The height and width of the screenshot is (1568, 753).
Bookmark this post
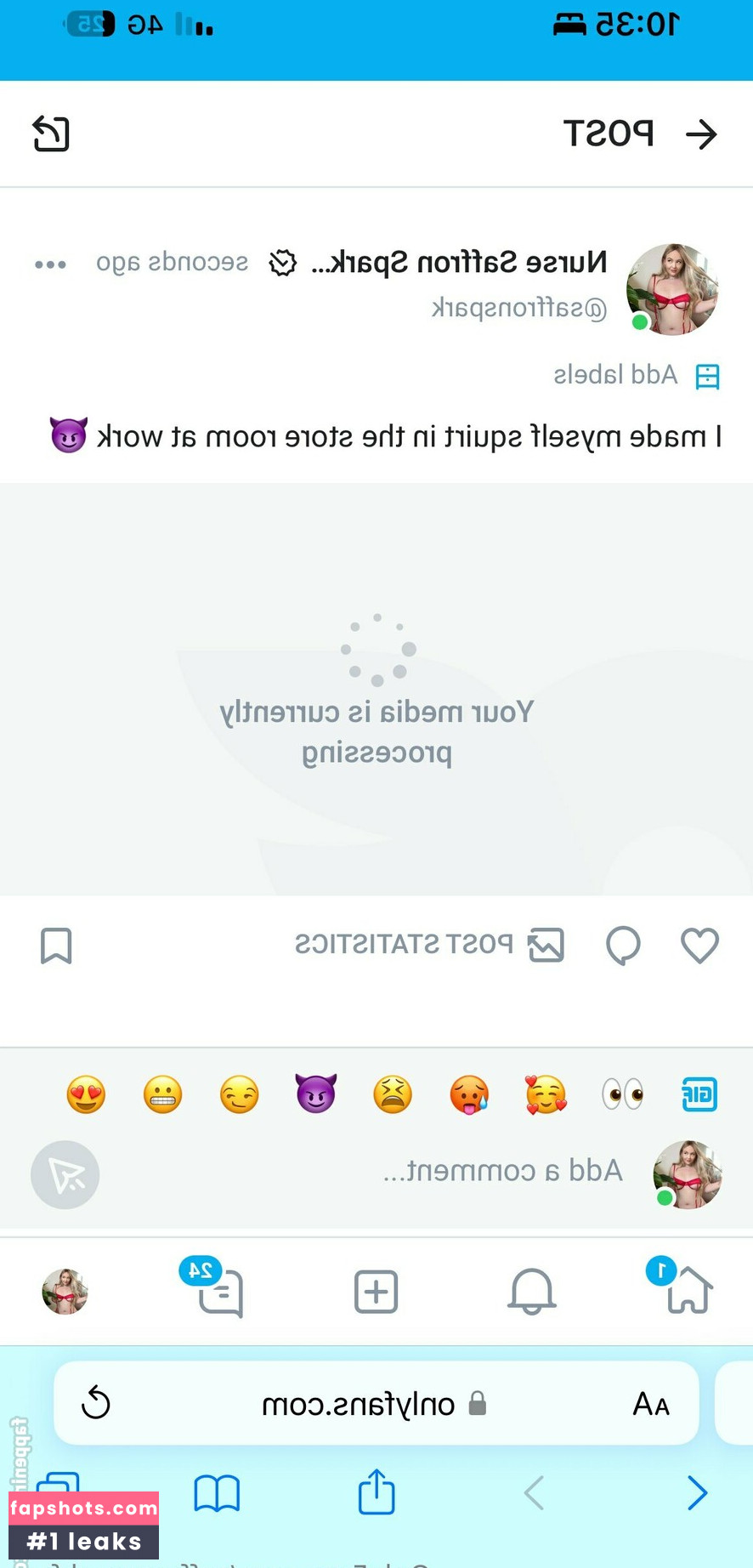pos(56,946)
